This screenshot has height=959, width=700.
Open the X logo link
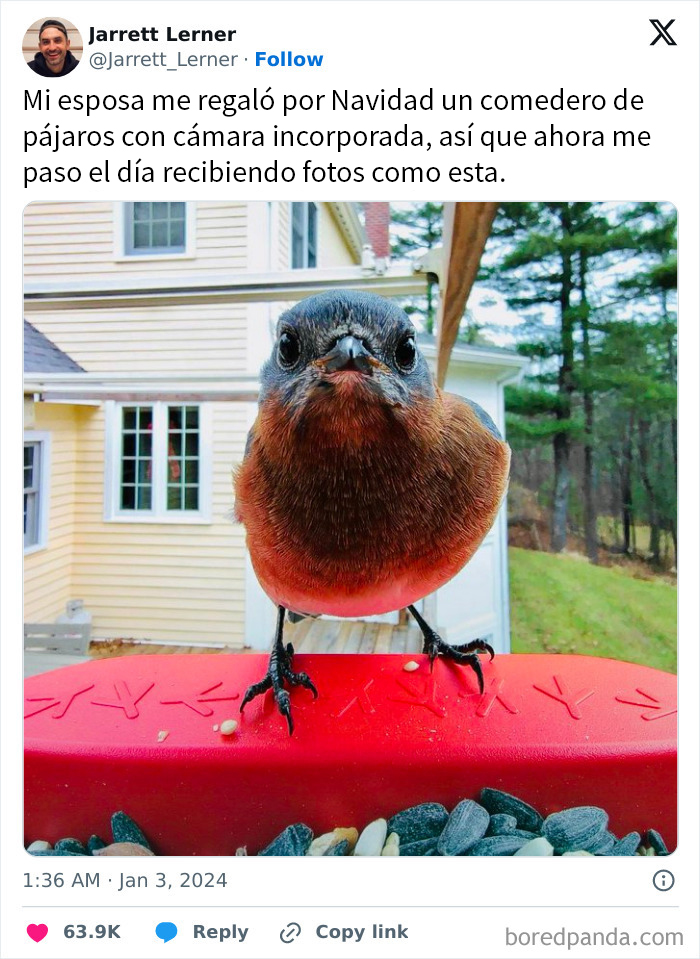pos(662,33)
